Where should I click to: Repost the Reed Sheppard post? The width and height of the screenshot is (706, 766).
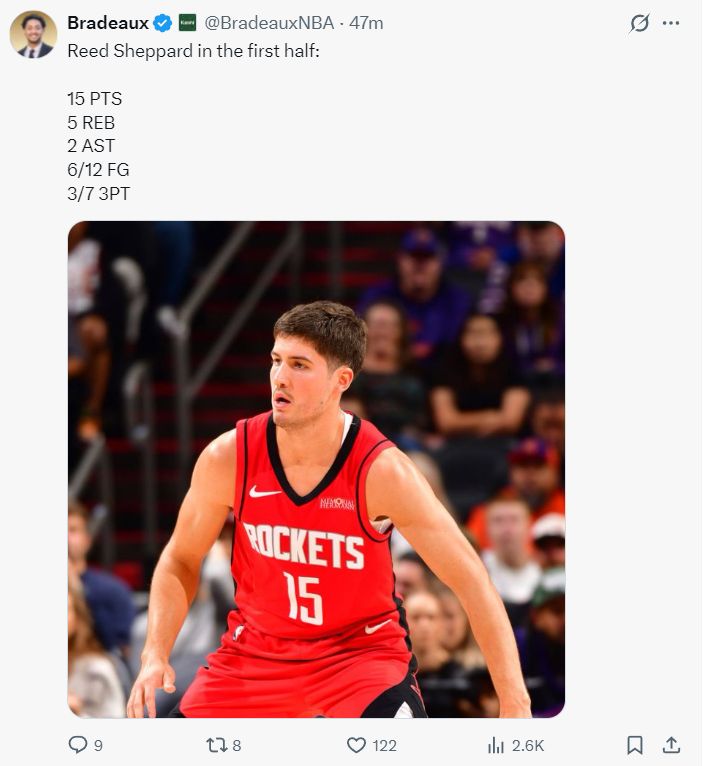(216, 745)
